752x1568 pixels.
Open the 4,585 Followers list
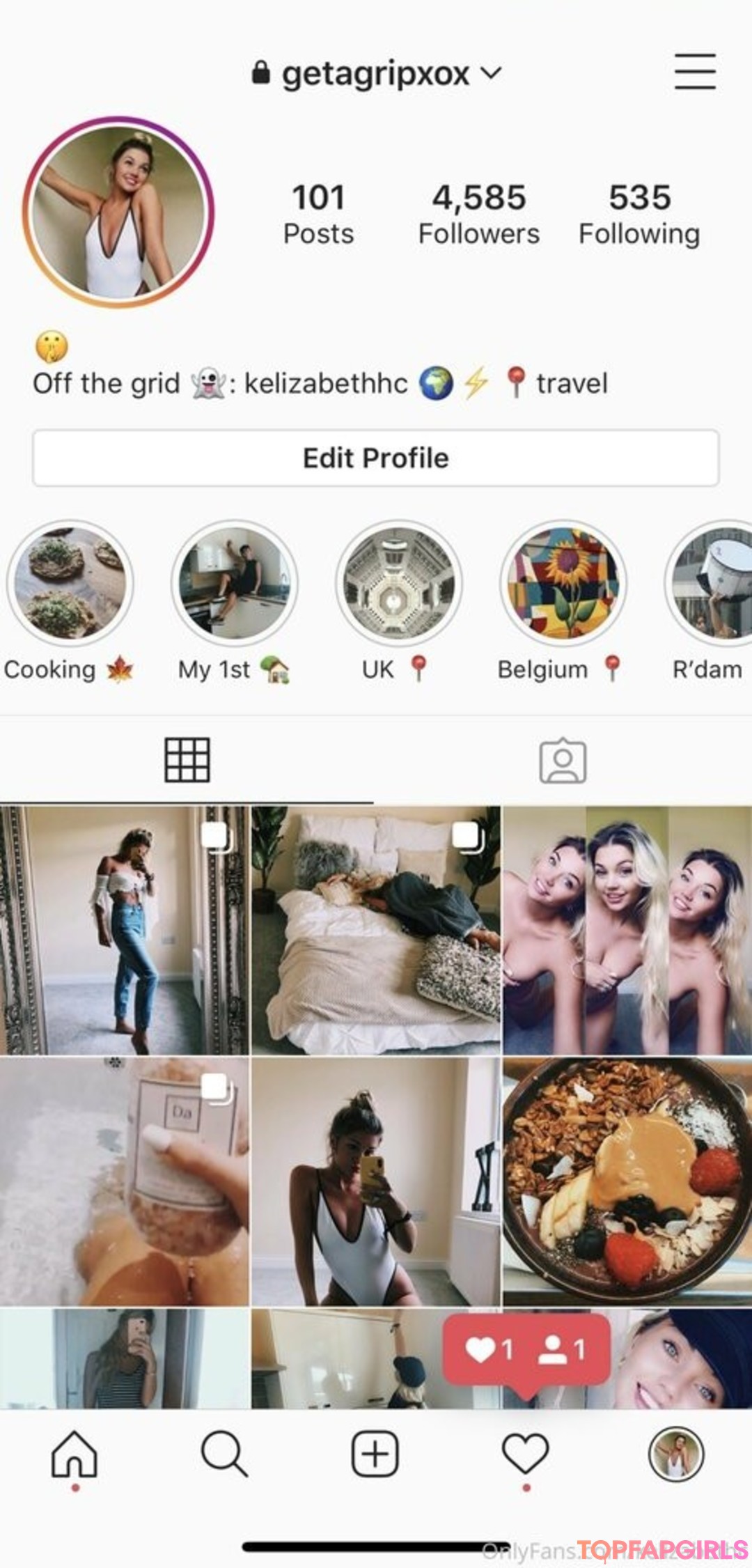[478, 214]
